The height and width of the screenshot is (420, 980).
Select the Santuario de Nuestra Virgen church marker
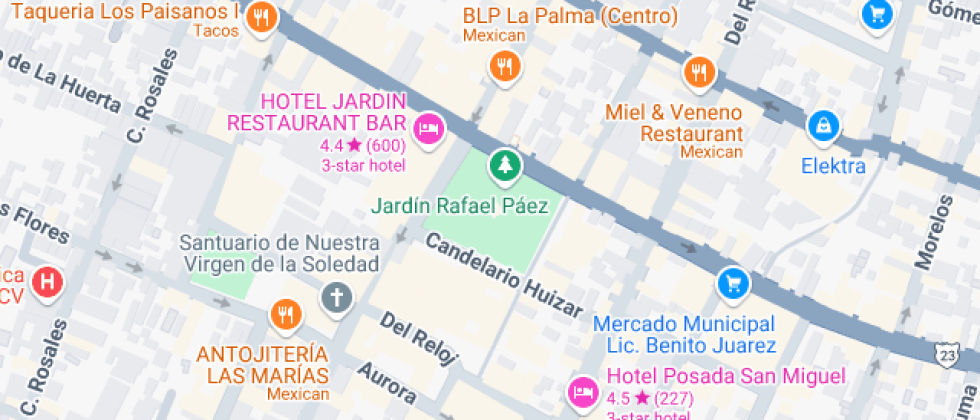point(337,297)
